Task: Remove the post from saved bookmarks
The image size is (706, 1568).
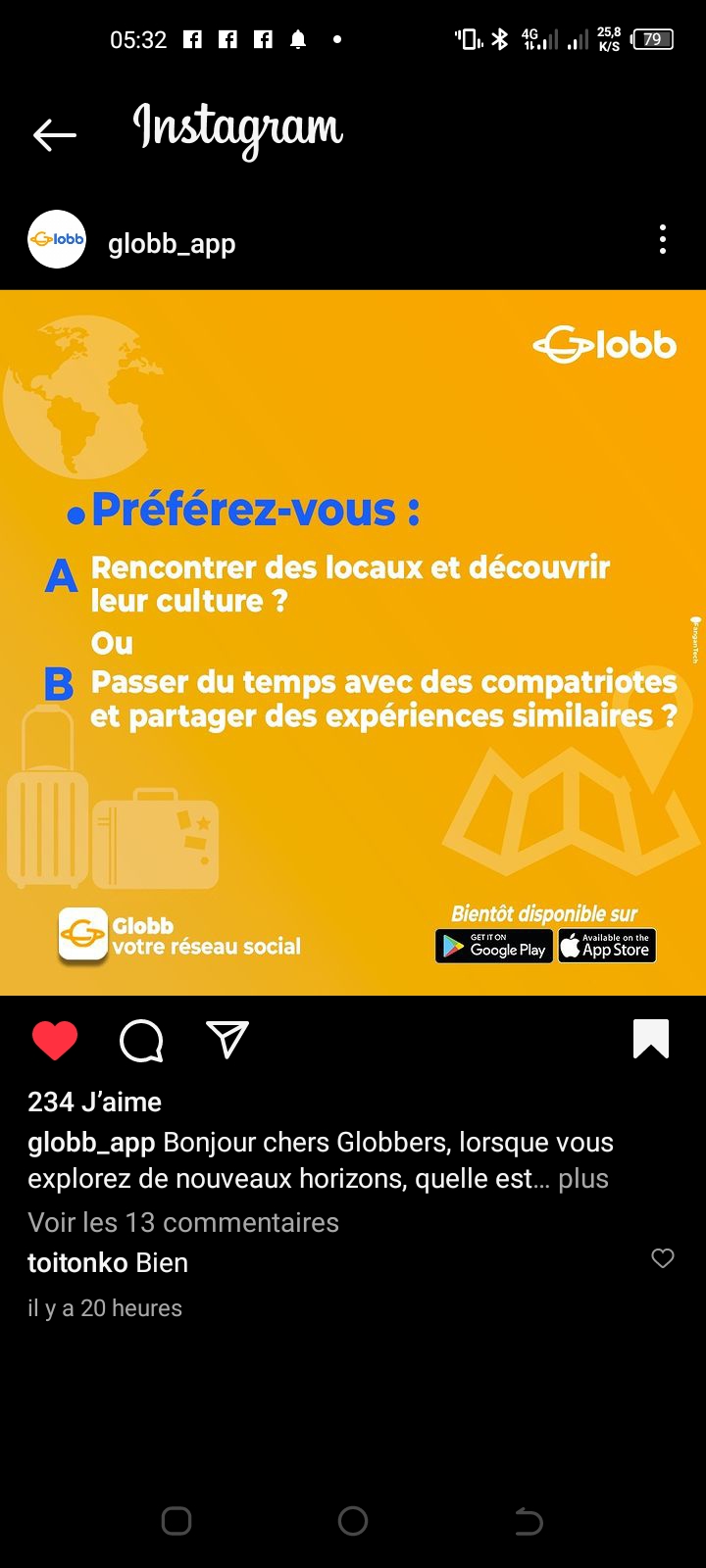Action: [x=651, y=1040]
